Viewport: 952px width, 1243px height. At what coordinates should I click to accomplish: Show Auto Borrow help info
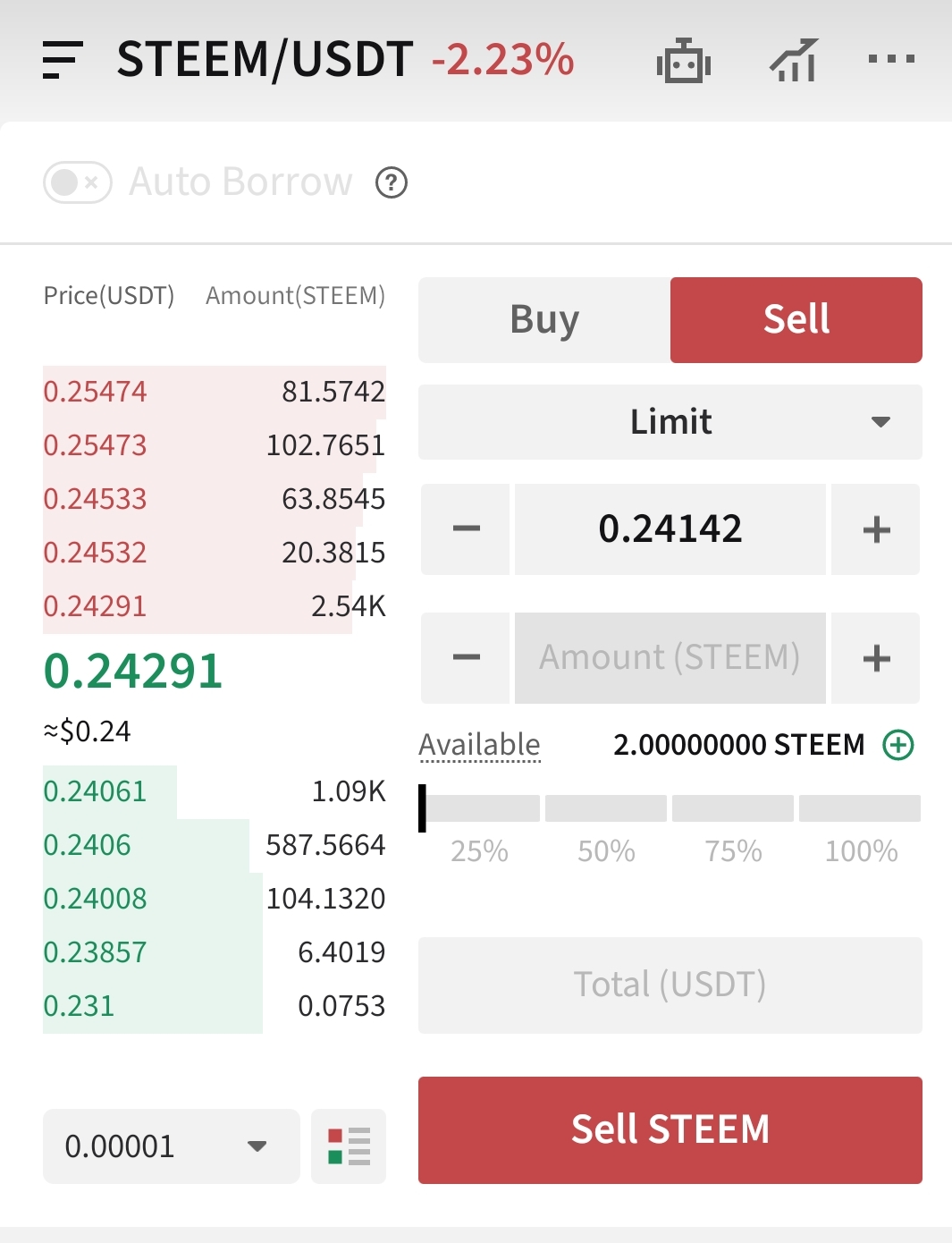coord(392,182)
